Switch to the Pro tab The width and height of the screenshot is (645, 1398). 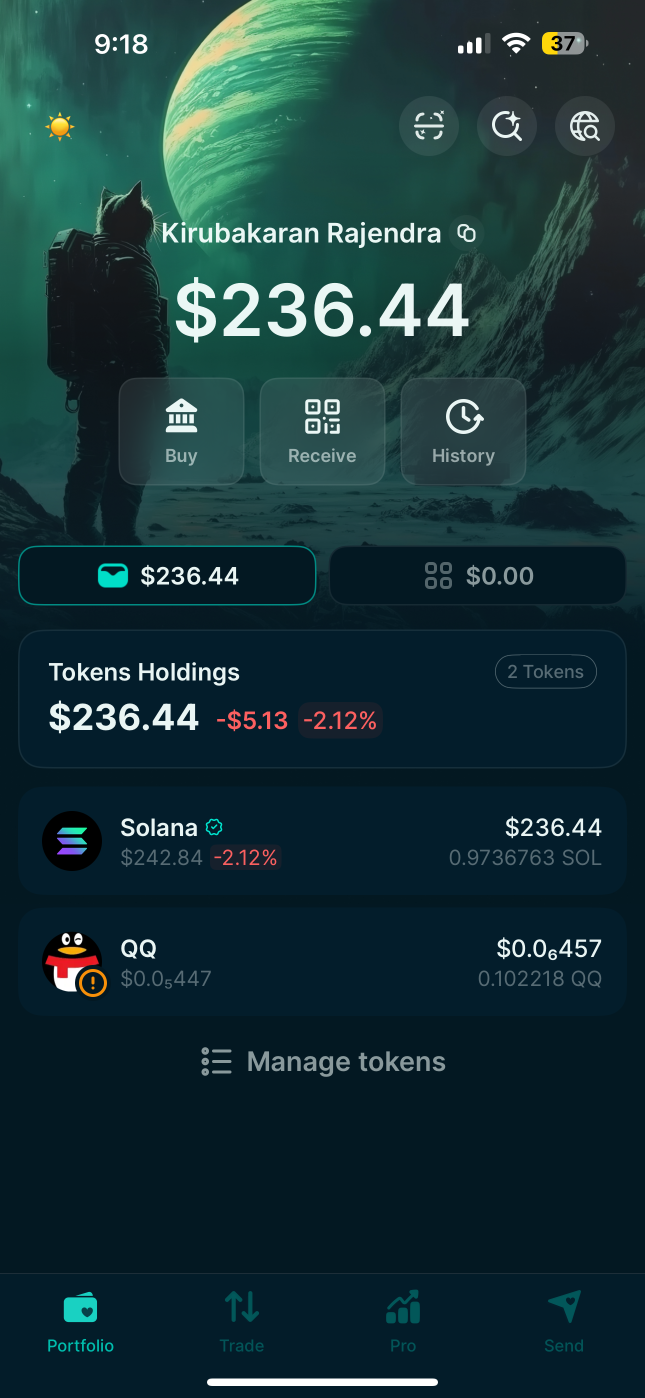point(403,1320)
